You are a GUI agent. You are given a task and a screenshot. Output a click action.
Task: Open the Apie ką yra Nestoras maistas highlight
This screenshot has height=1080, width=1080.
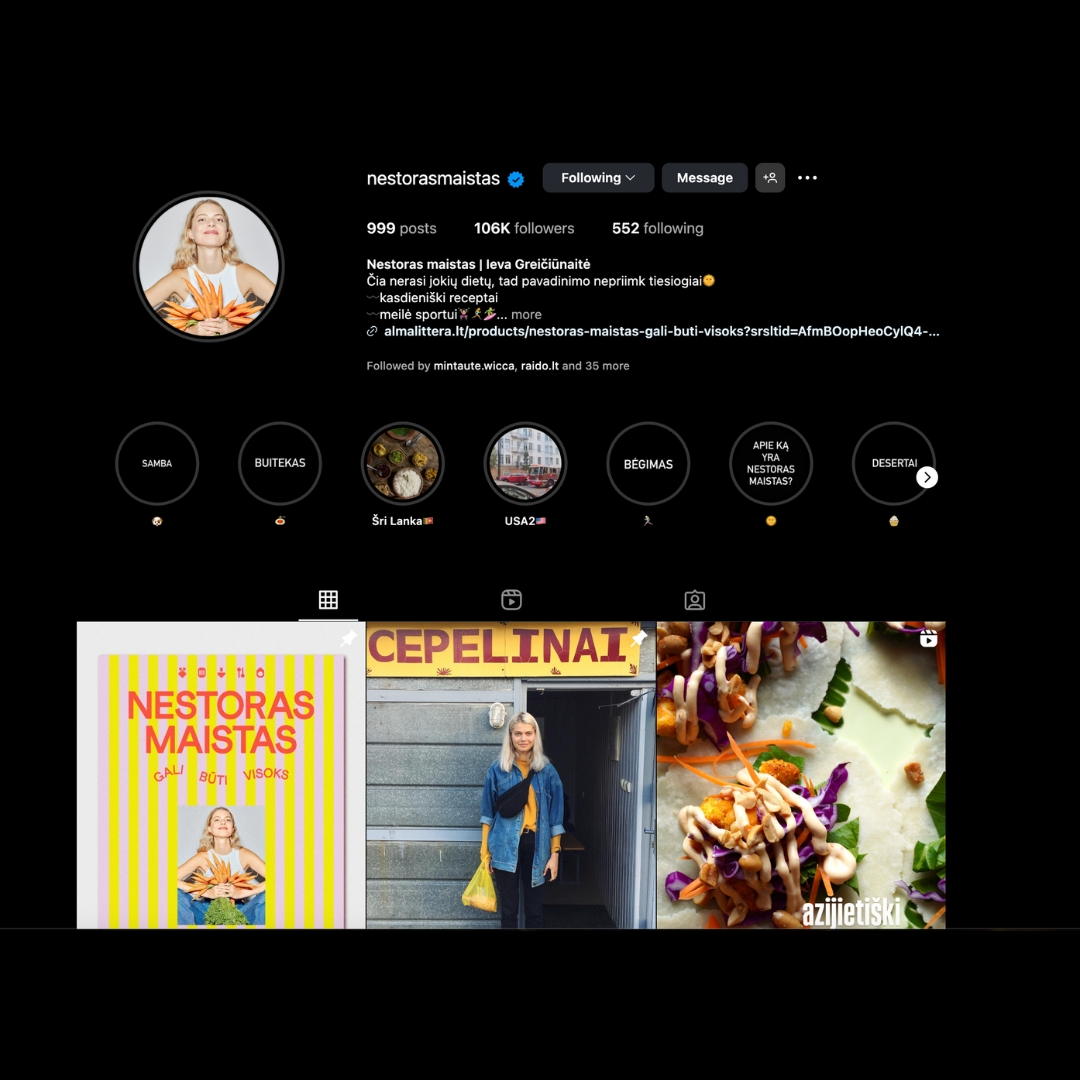pyautogui.click(x=770, y=464)
